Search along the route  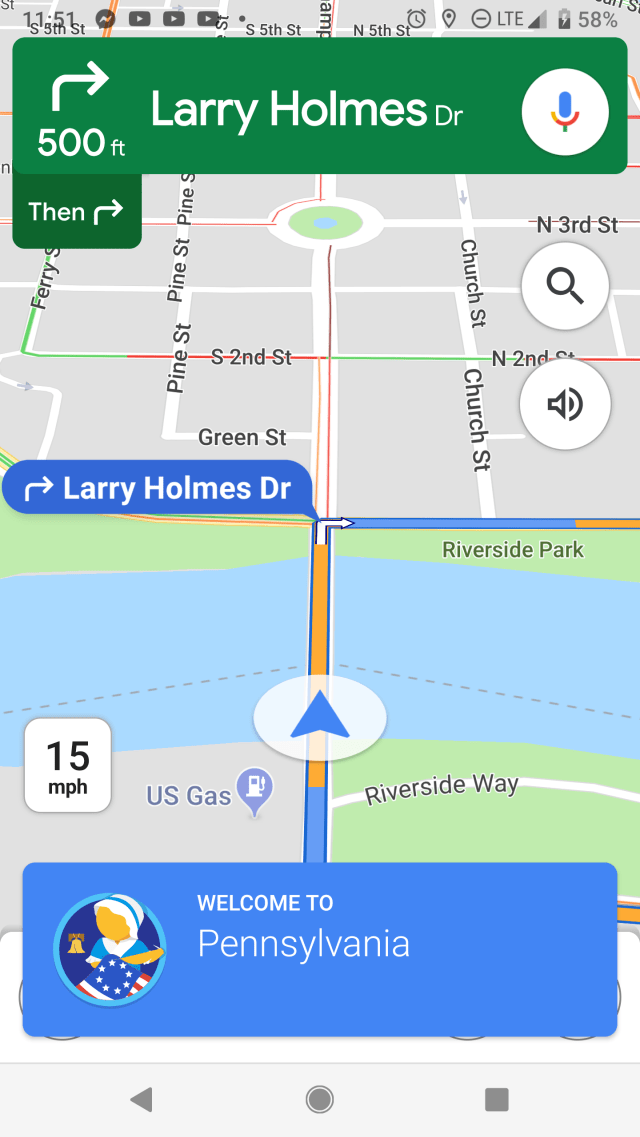point(565,287)
